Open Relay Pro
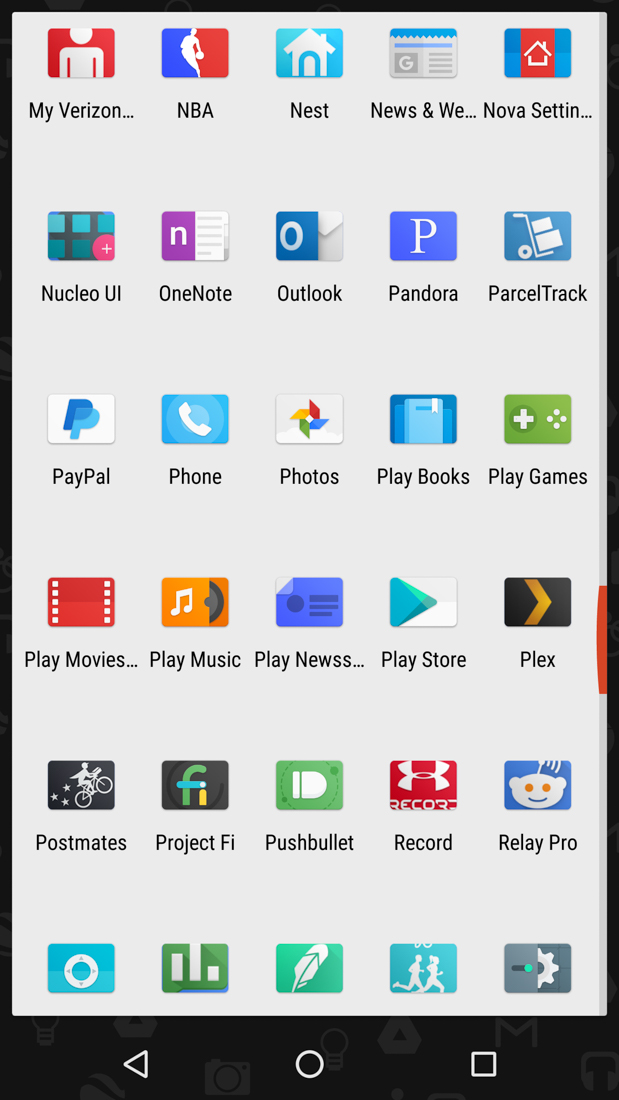This screenshot has height=1100, width=619. click(537, 786)
